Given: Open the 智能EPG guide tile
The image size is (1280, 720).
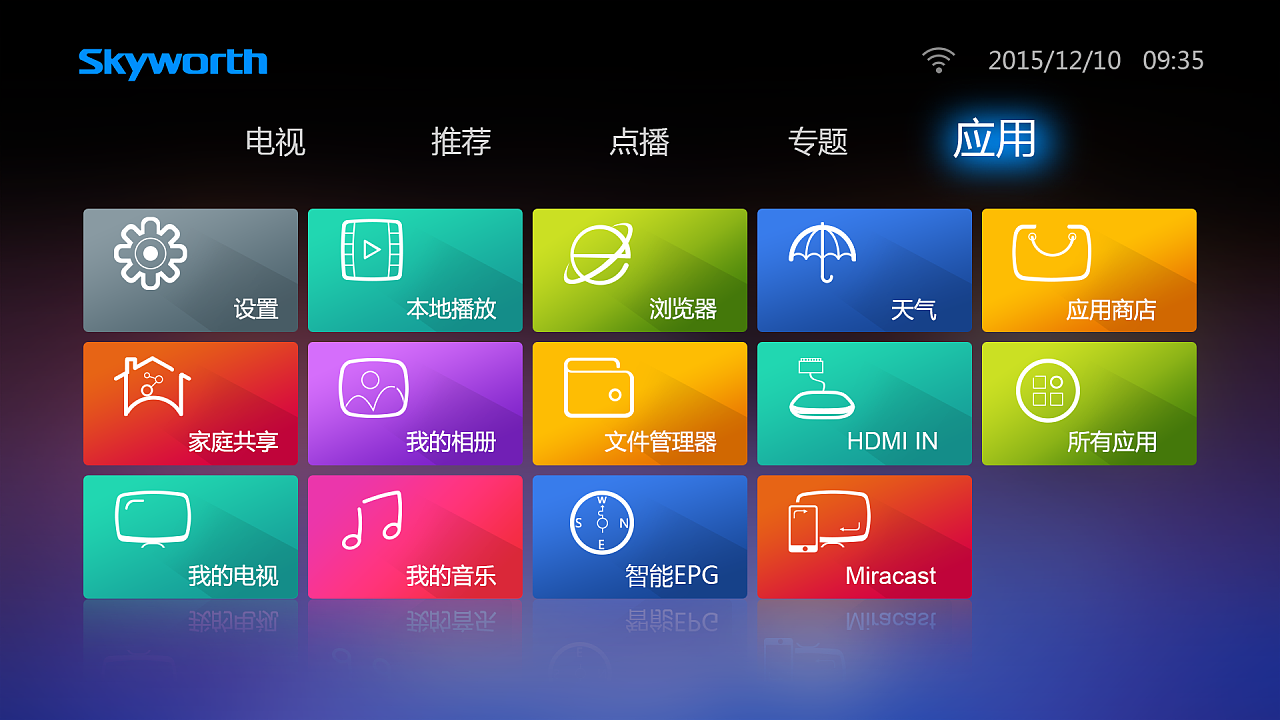Looking at the screenshot, I should point(639,536).
